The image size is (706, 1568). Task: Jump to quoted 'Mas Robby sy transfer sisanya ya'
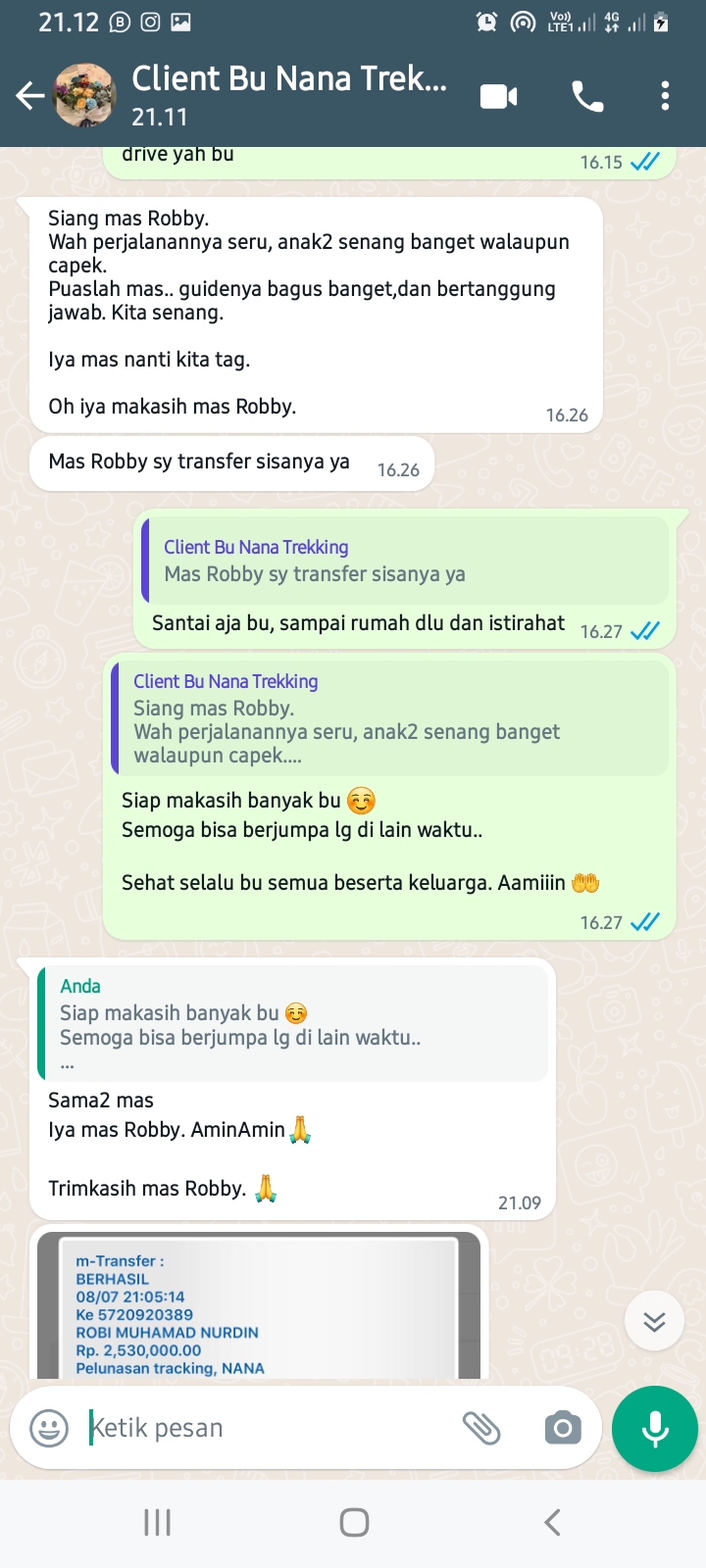point(404,561)
